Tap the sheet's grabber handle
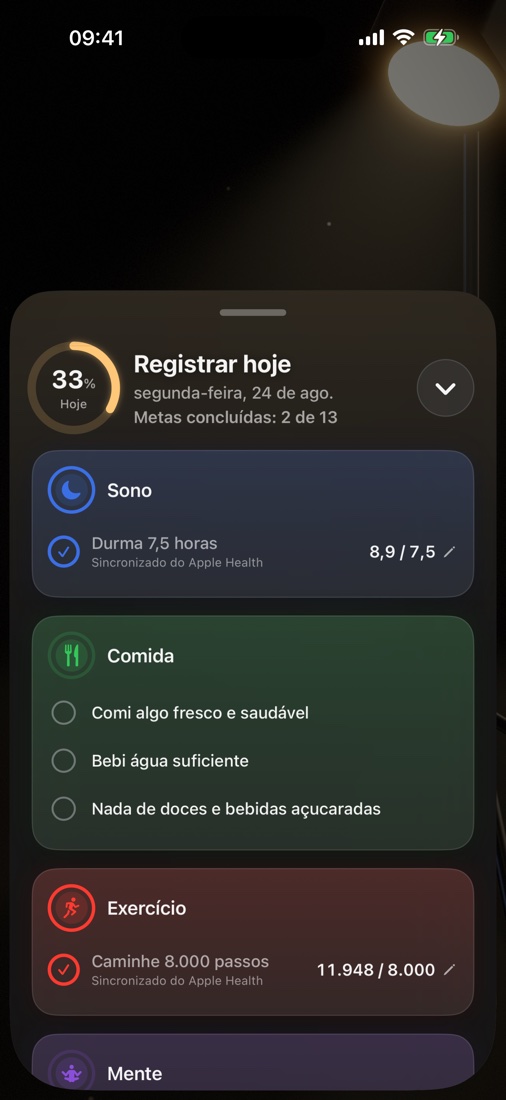 click(253, 312)
